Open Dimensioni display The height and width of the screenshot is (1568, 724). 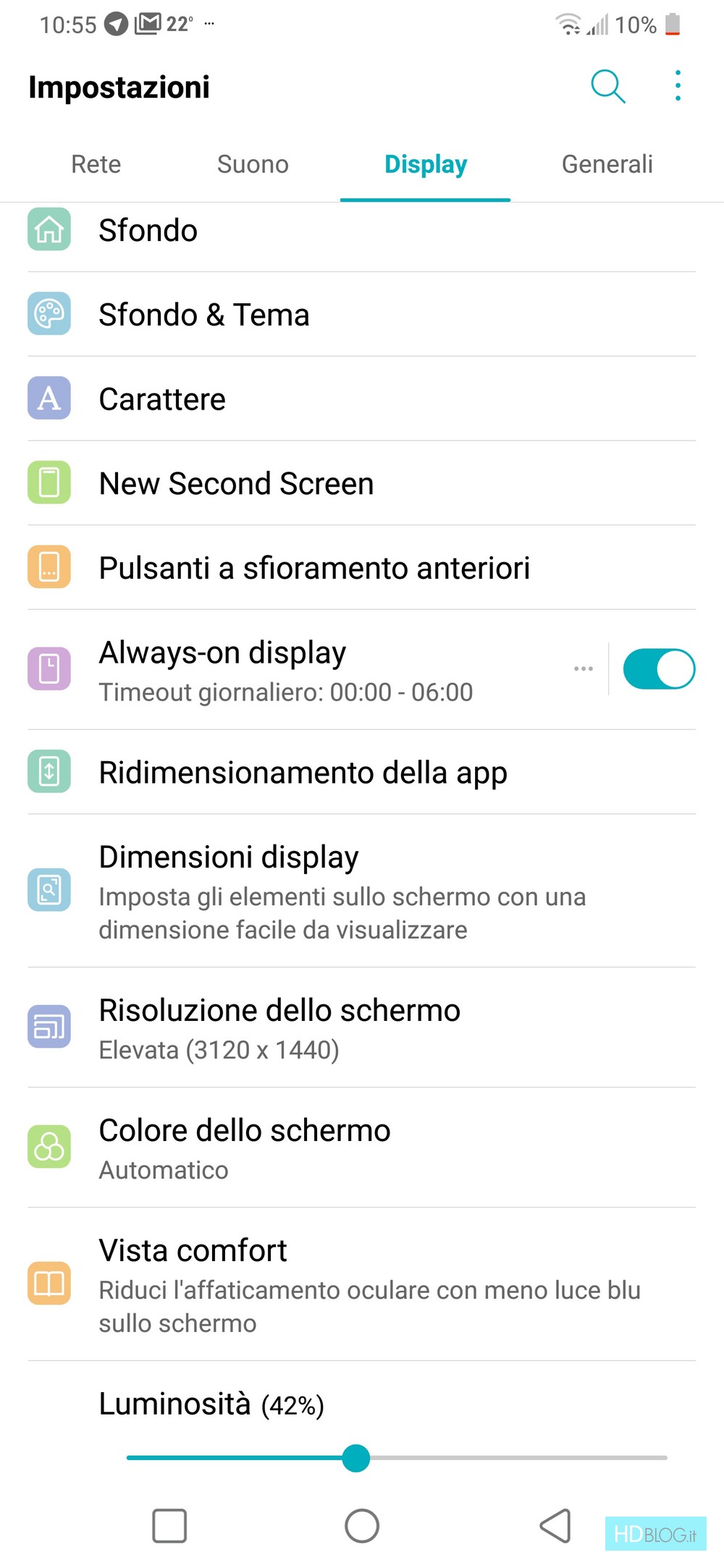(x=362, y=891)
